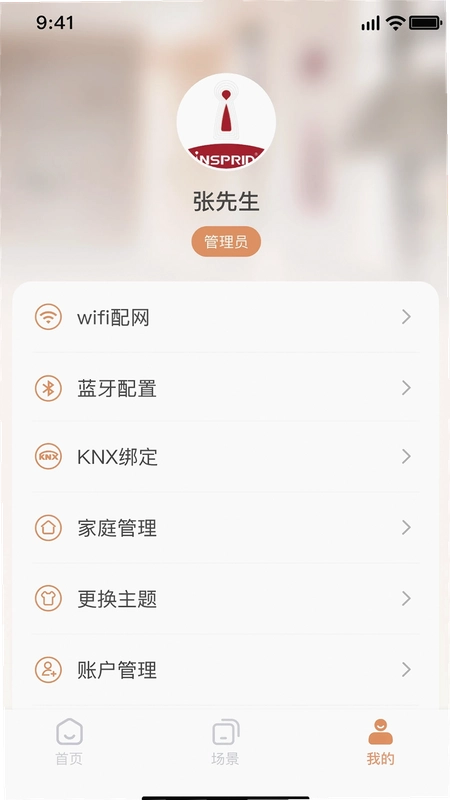Open 账户管理
Viewport: 450px width, 800px height.
tap(226, 669)
